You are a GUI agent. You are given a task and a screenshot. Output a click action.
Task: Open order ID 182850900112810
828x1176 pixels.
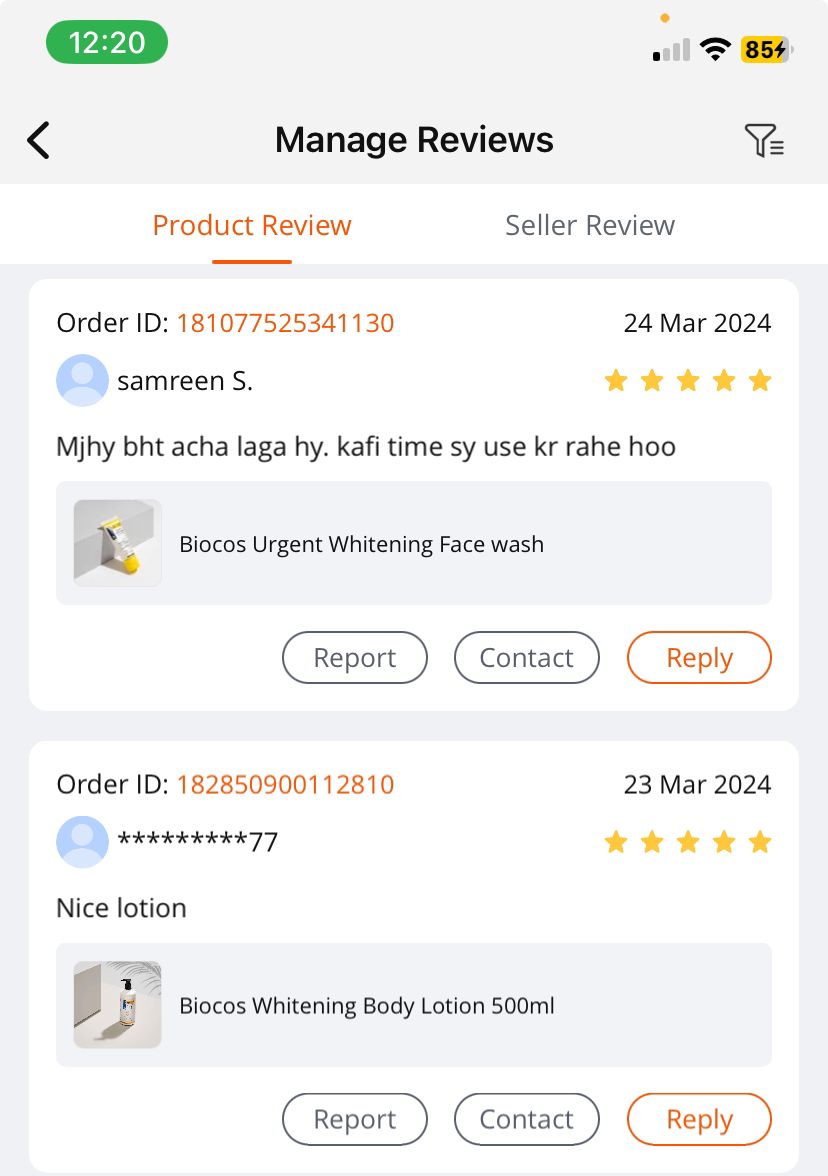(x=285, y=784)
